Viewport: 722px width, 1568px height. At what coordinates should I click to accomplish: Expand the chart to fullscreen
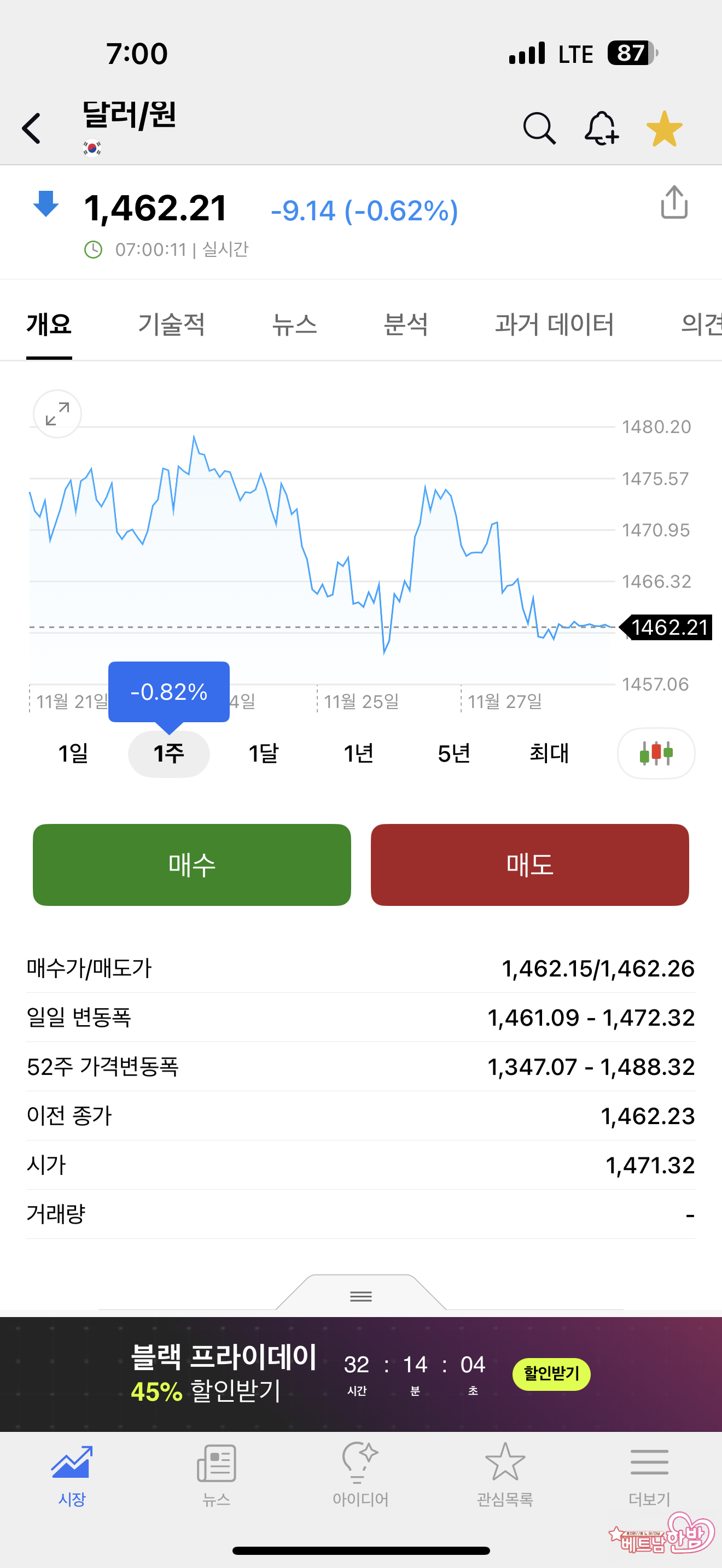(x=57, y=414)
